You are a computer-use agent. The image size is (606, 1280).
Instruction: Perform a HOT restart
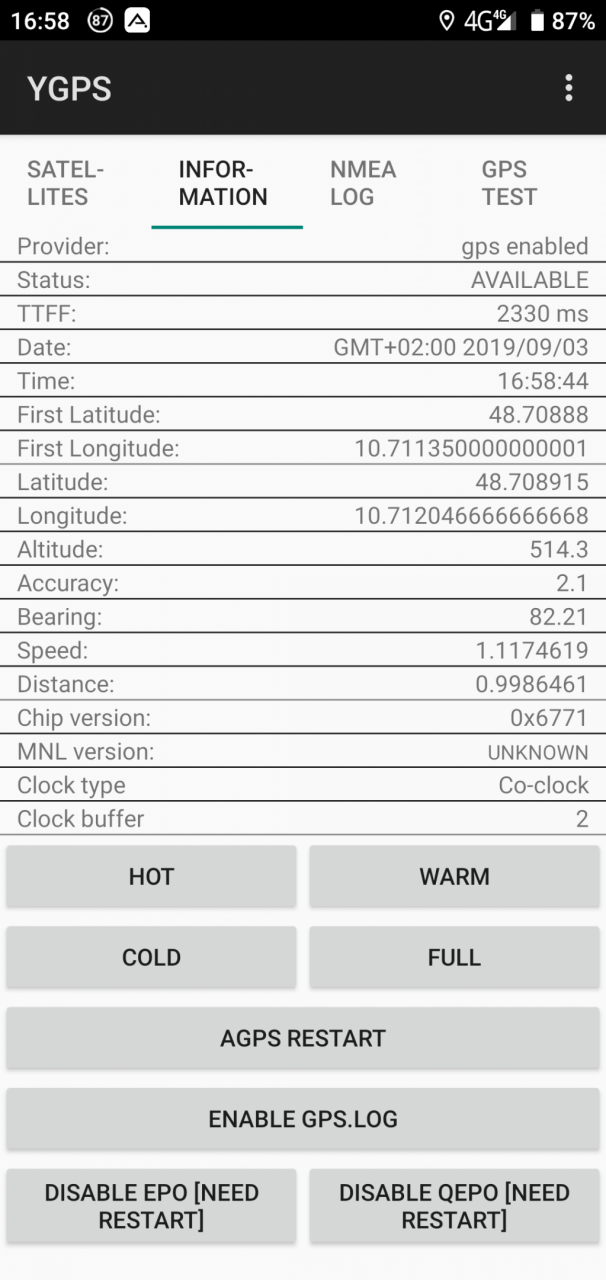click(x=151, y=876)
